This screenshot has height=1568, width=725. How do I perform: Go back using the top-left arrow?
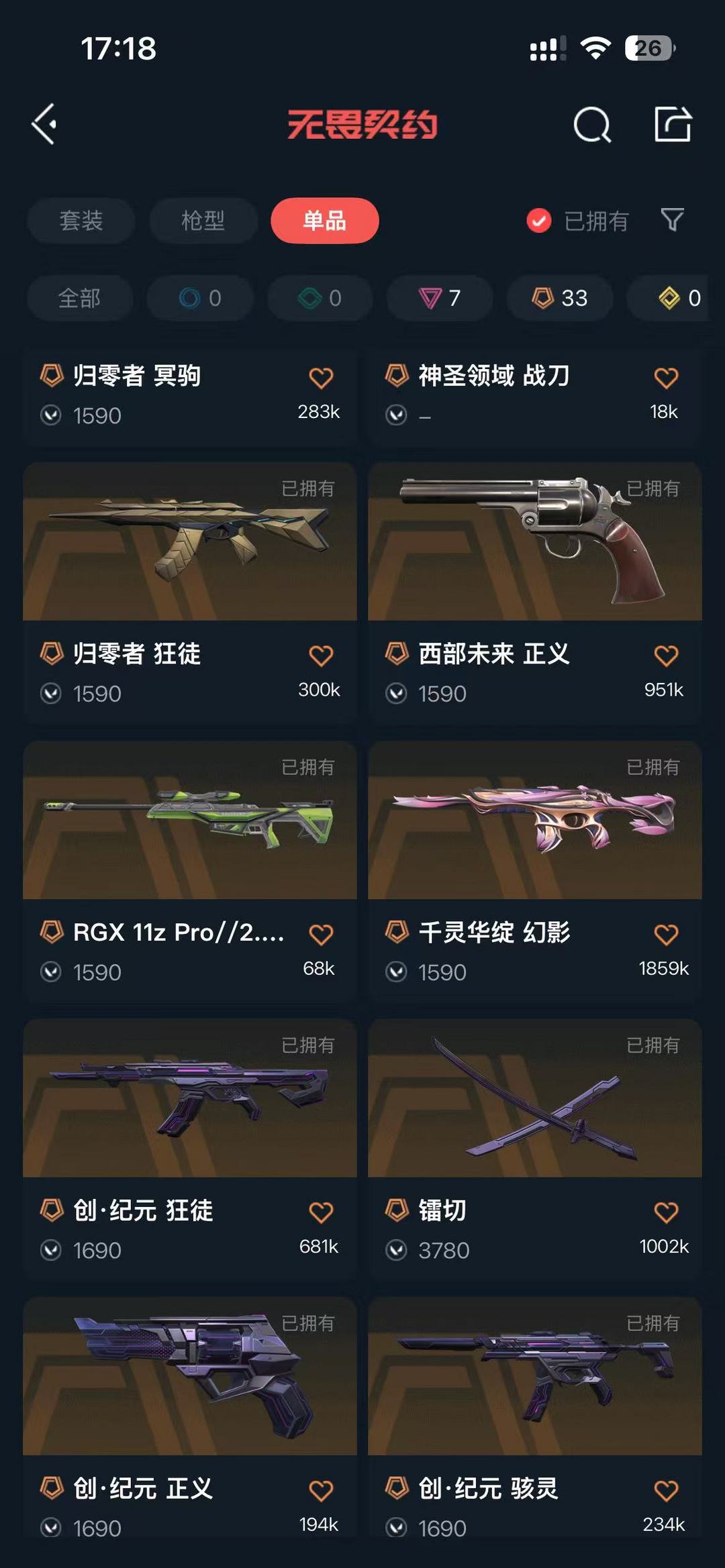coord(44,125)
